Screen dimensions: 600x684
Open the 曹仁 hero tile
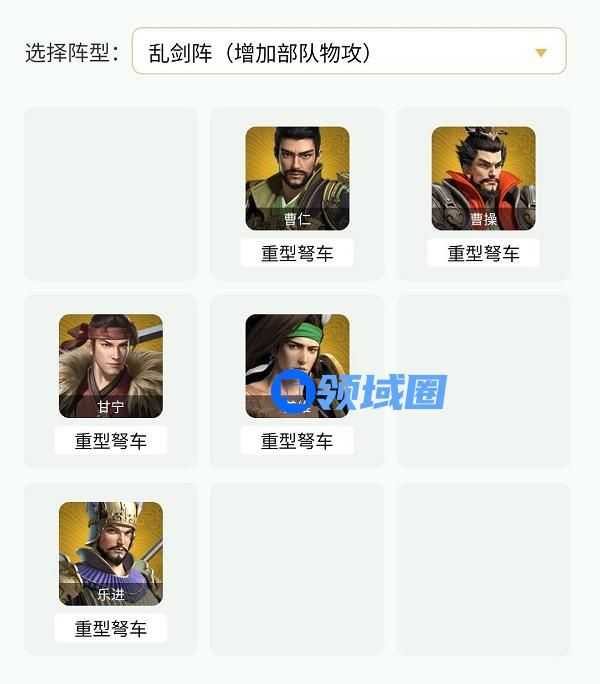click(297, 178)
